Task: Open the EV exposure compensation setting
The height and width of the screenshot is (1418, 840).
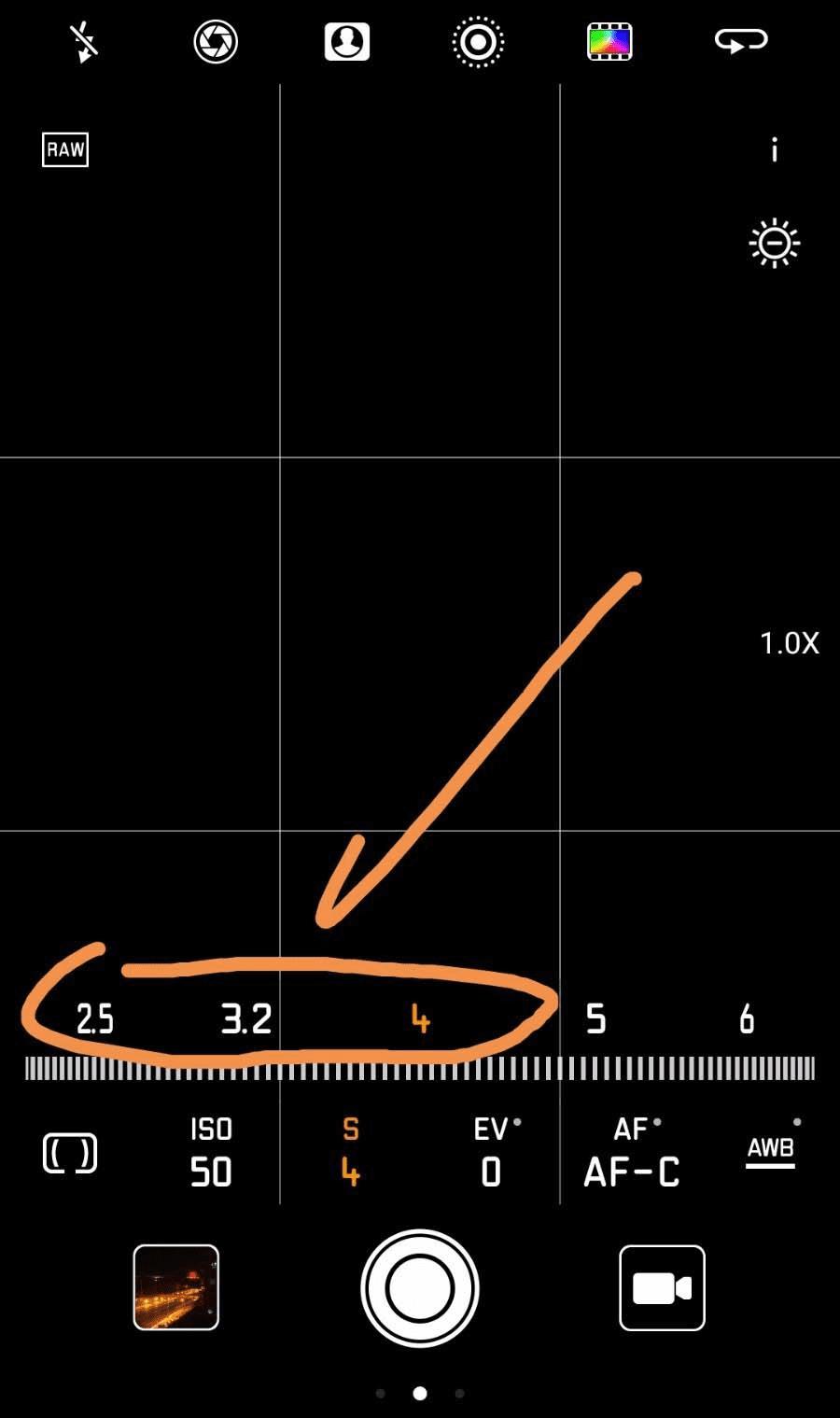Action: 492,1152
